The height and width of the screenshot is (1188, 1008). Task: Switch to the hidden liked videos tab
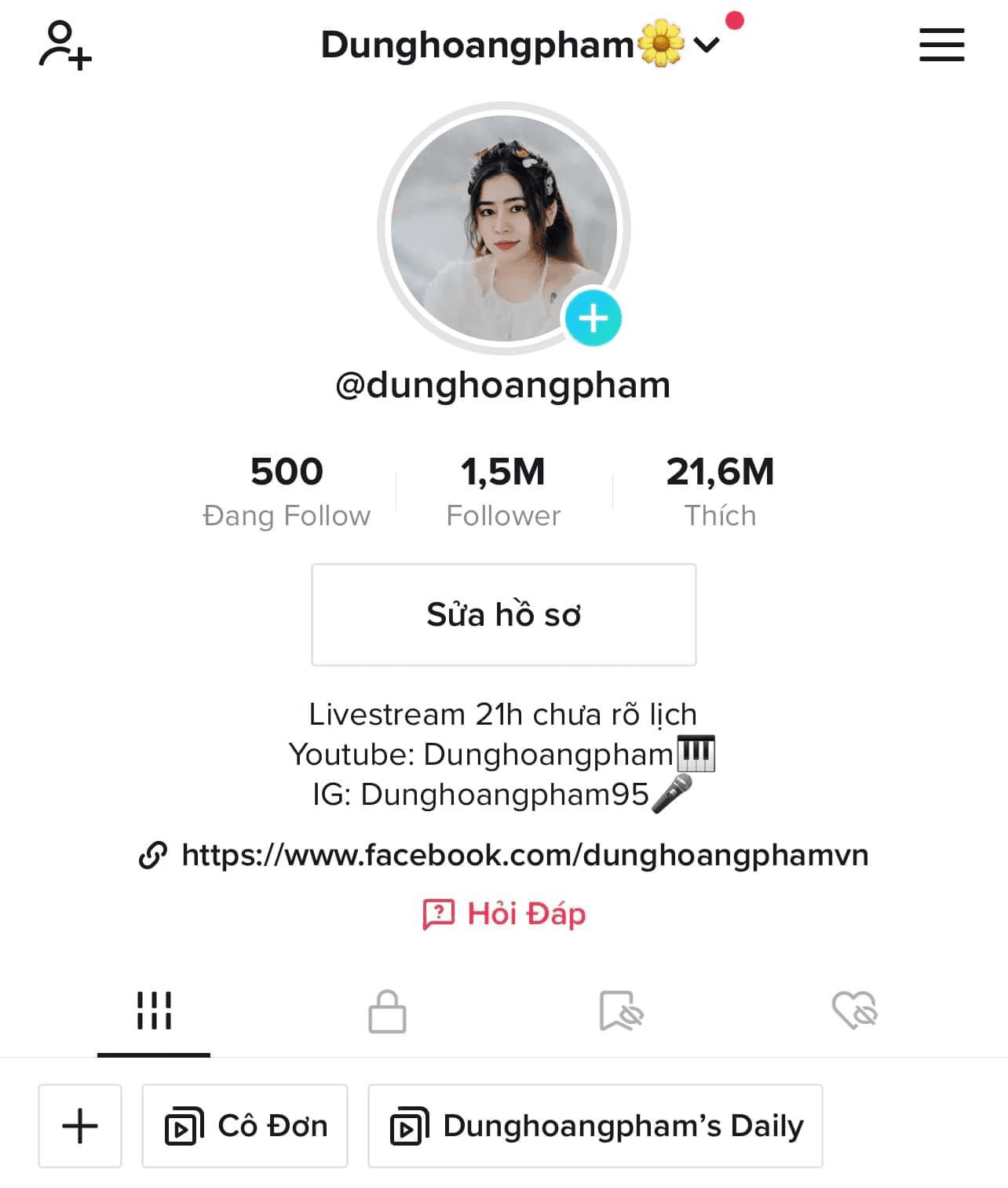coord(854,1011)
